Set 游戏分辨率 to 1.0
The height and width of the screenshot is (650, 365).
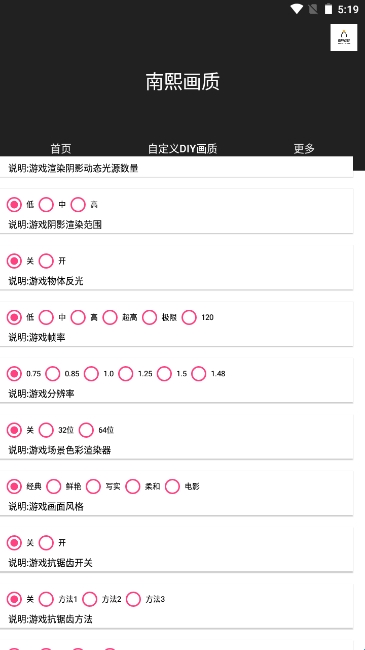(x=91, y=374)
